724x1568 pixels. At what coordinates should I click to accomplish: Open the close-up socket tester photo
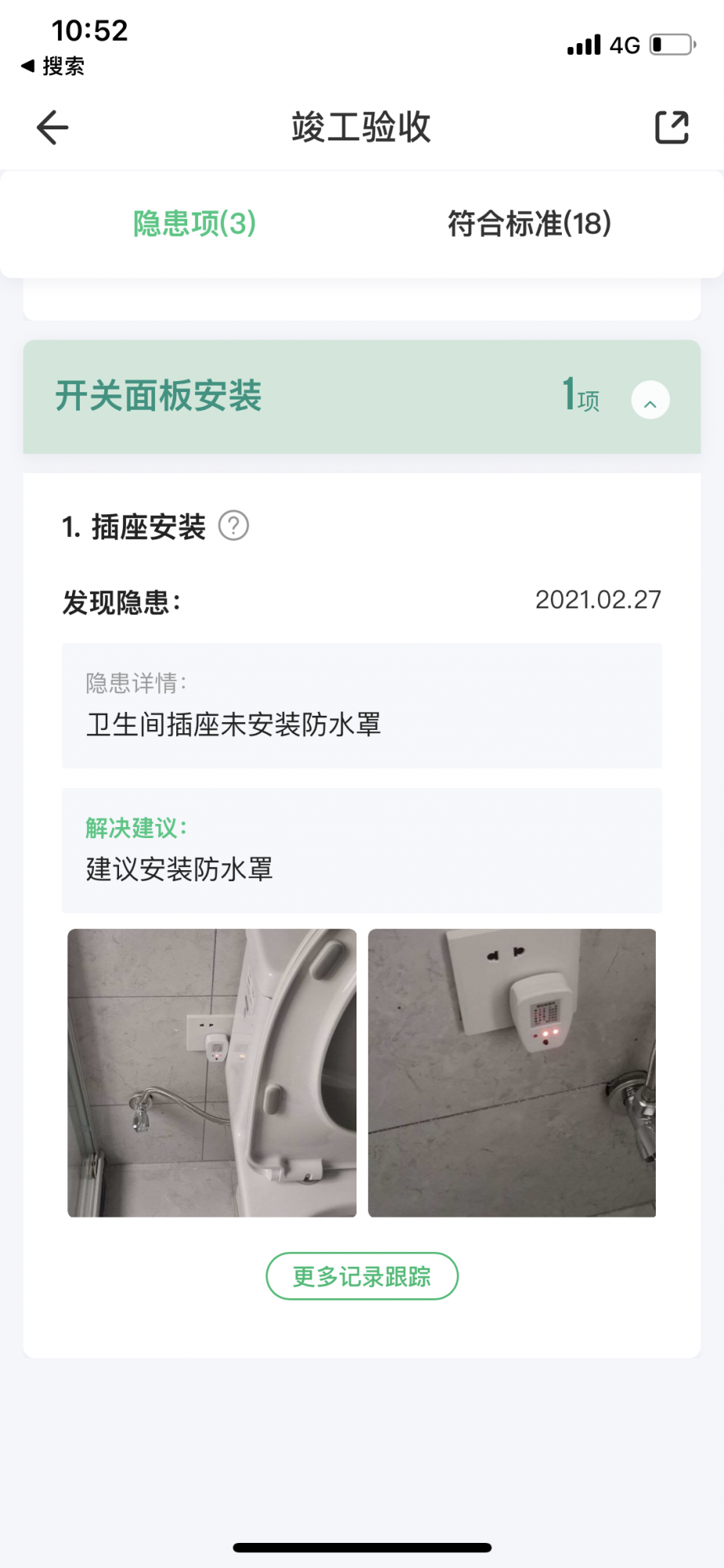pos(512,1073)
